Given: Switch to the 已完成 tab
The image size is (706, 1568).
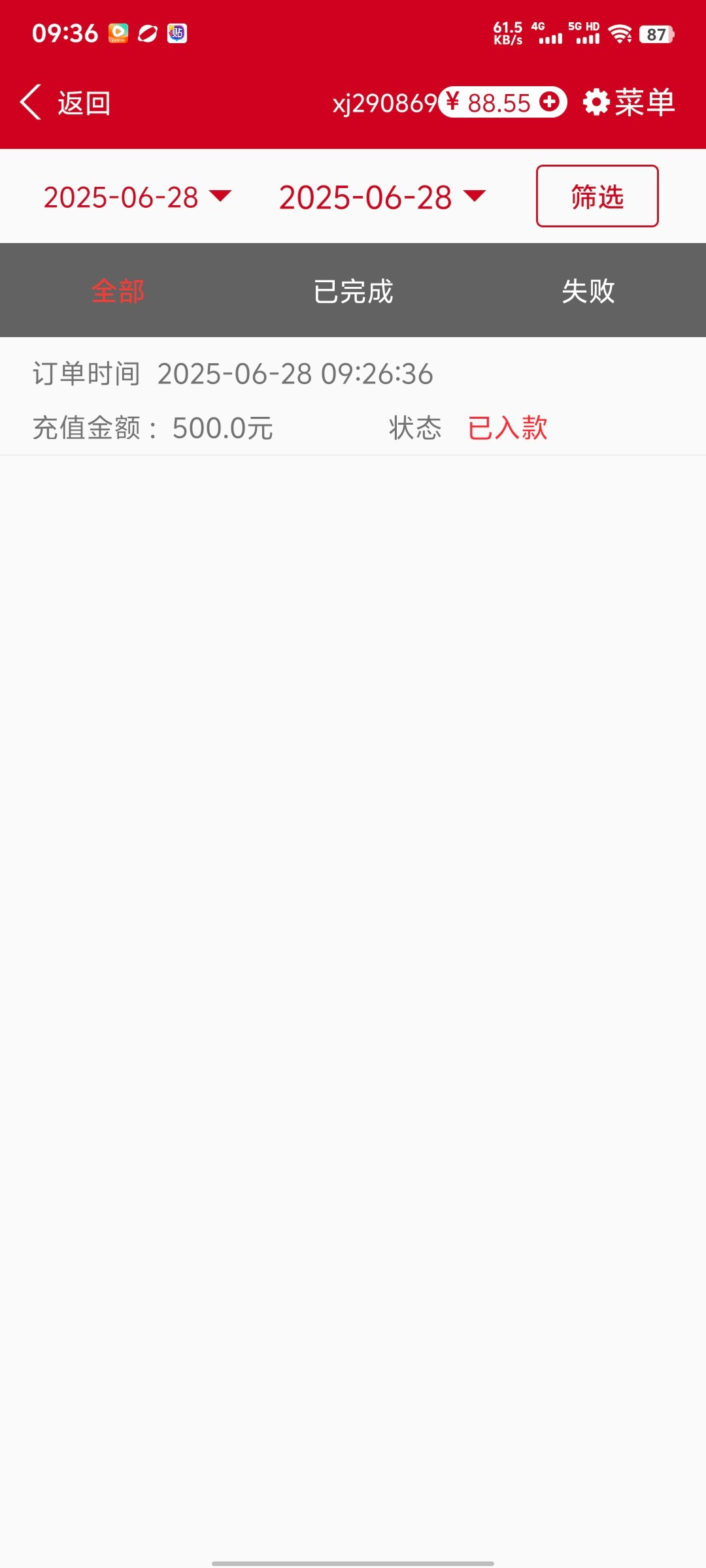Looking at the screenshot, I should tap(352, 292).
